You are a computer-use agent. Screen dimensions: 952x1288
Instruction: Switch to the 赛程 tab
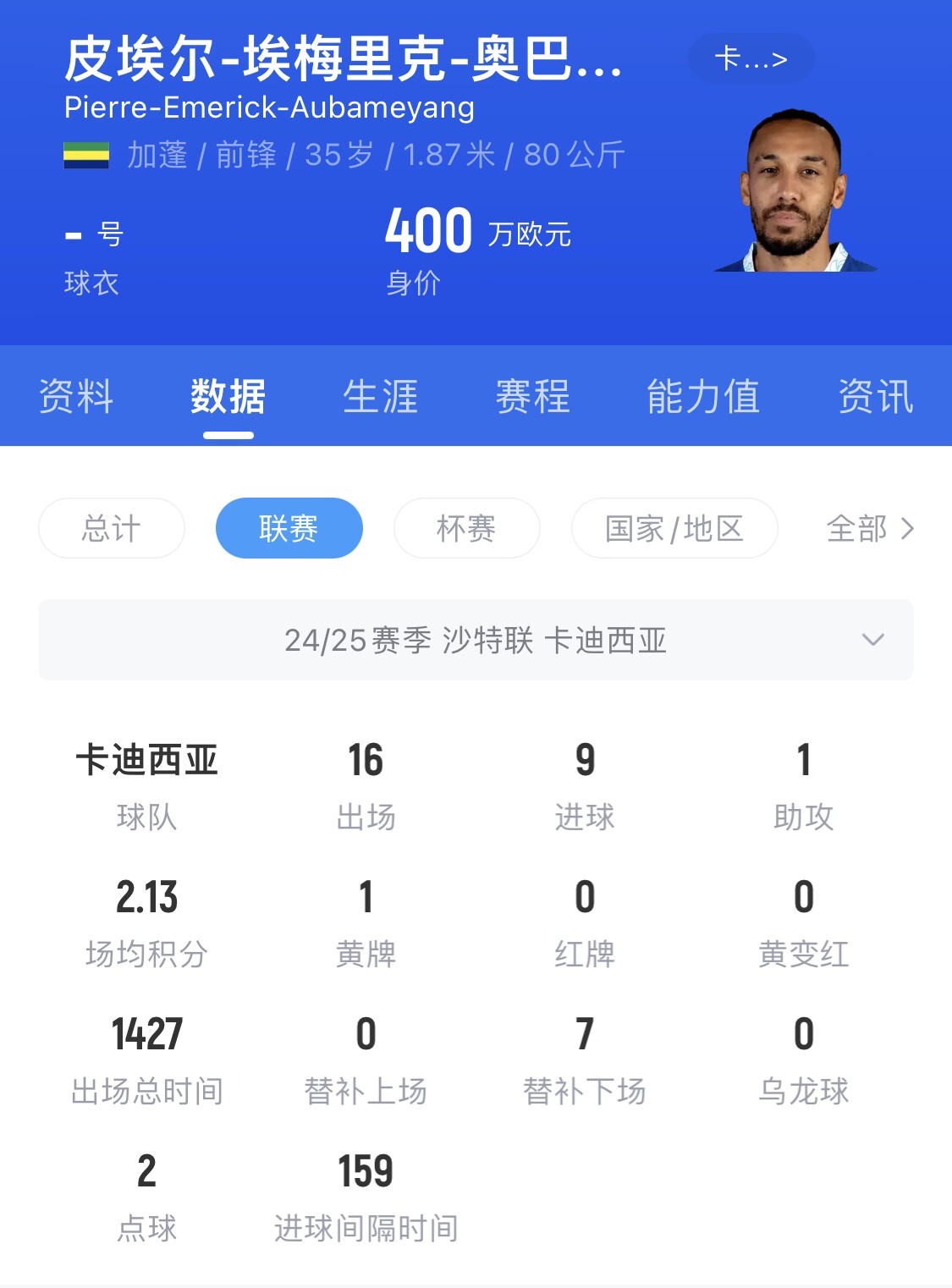pyautogui.click(x=532, y=396)
